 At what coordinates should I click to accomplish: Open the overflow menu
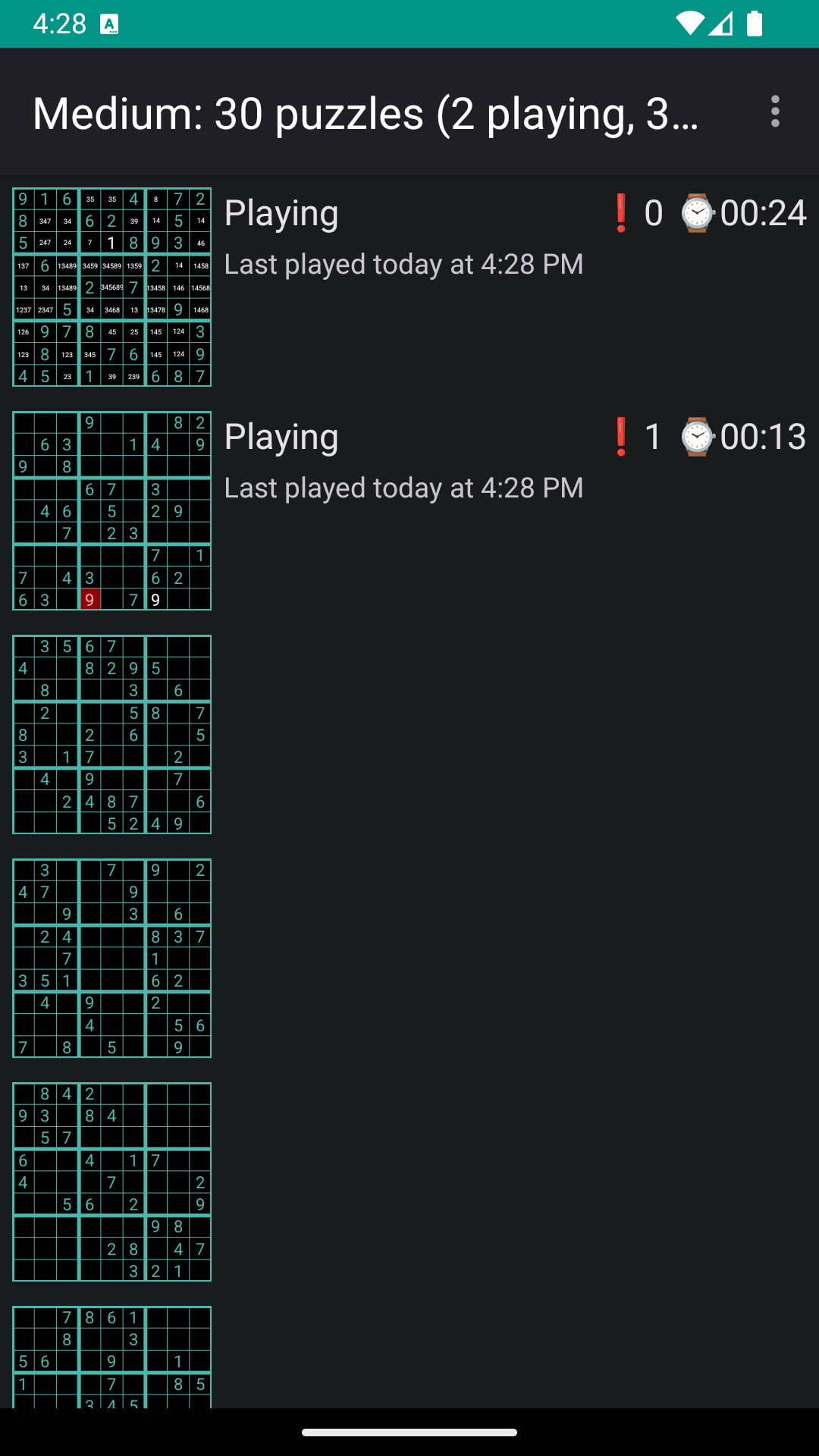[774, 111]
